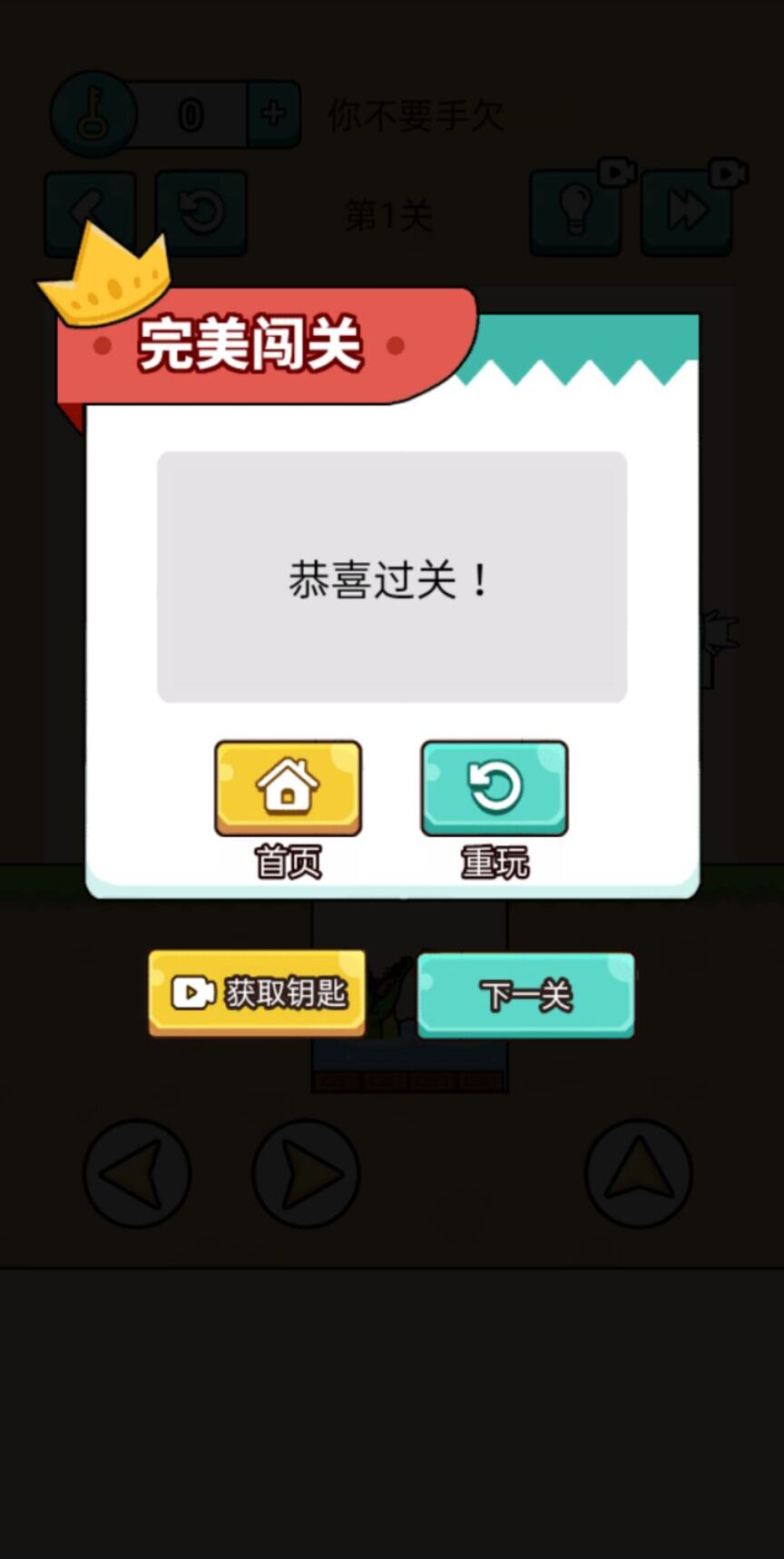
Task: Go to the home page (首页)
Action: coord(288,787)
